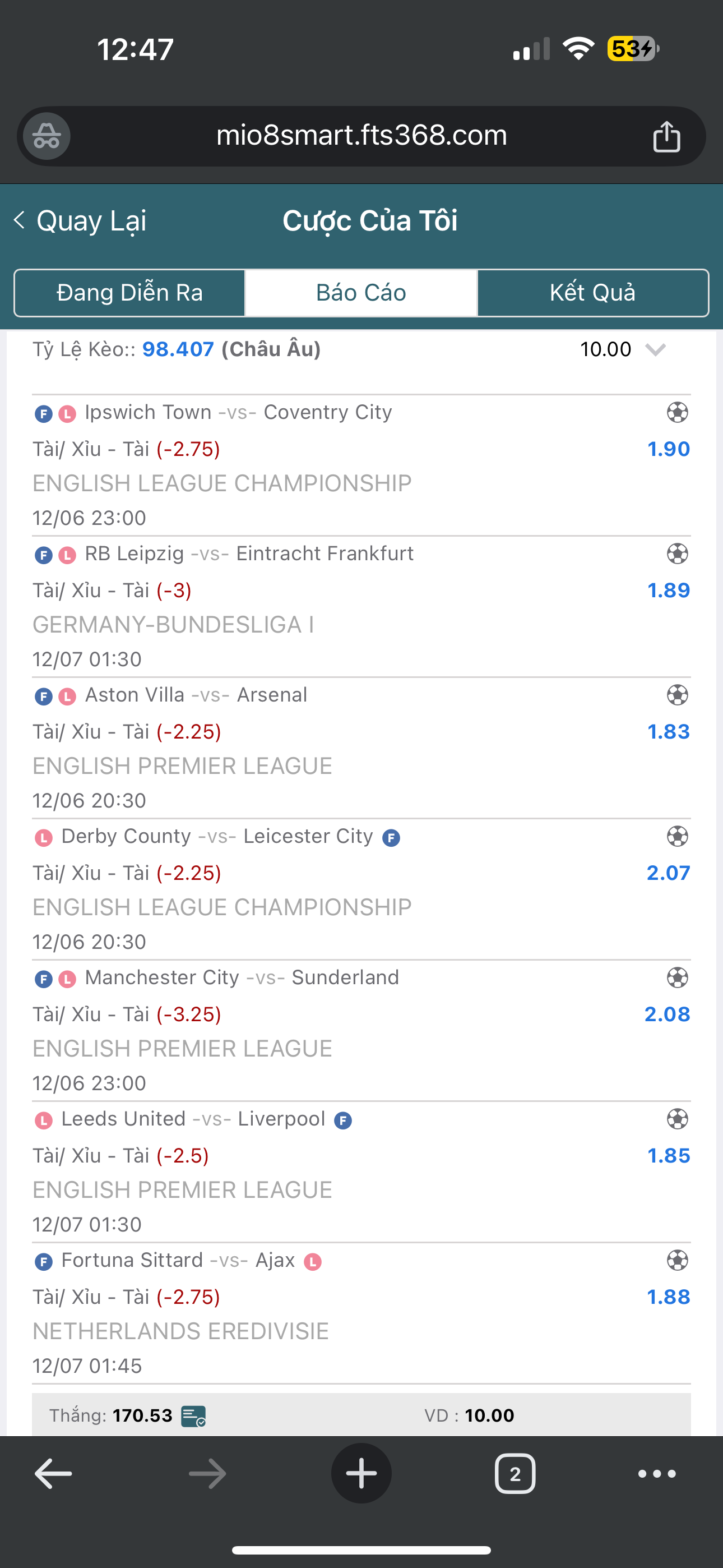This screenshot has height=1568, width=723.
Task: Tap the bet slip icon beside Thắng 170.53
Action: [x=193, y=1417]
